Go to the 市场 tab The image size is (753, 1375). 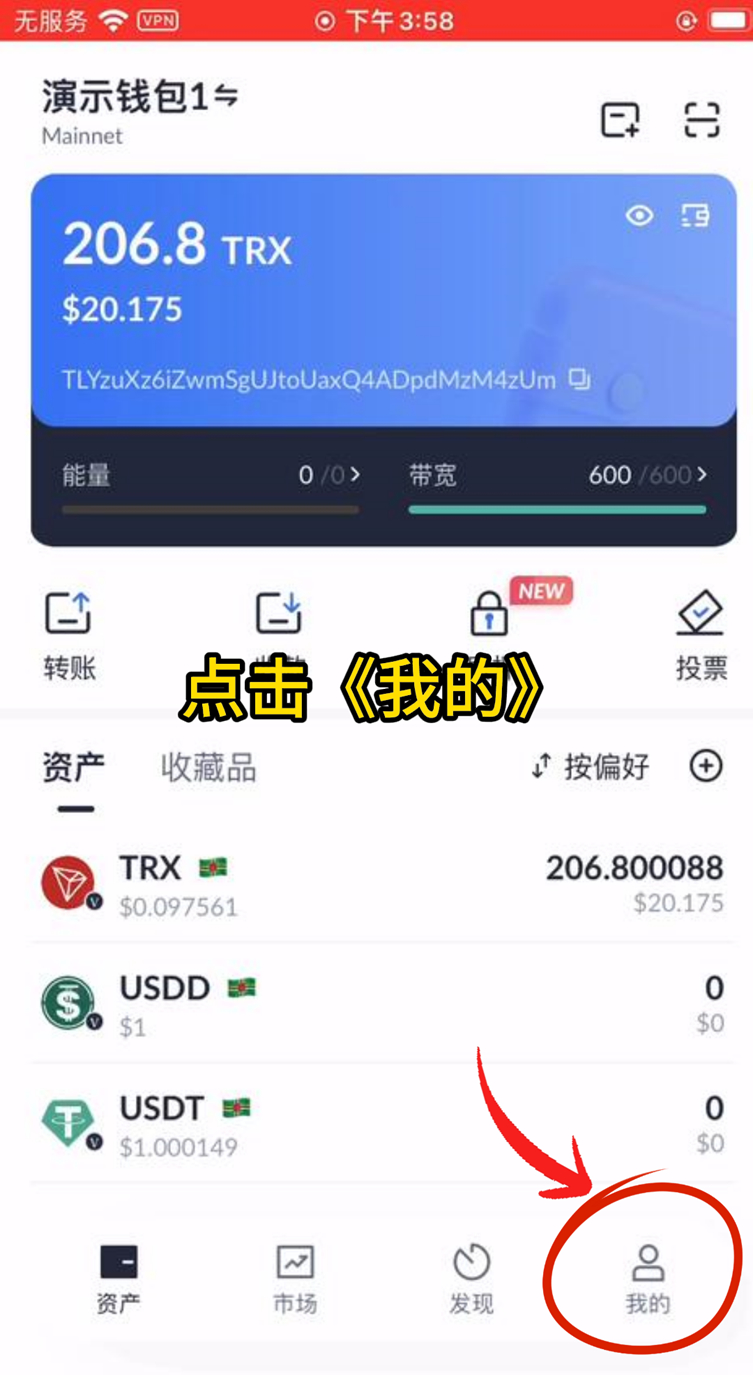295,1278
